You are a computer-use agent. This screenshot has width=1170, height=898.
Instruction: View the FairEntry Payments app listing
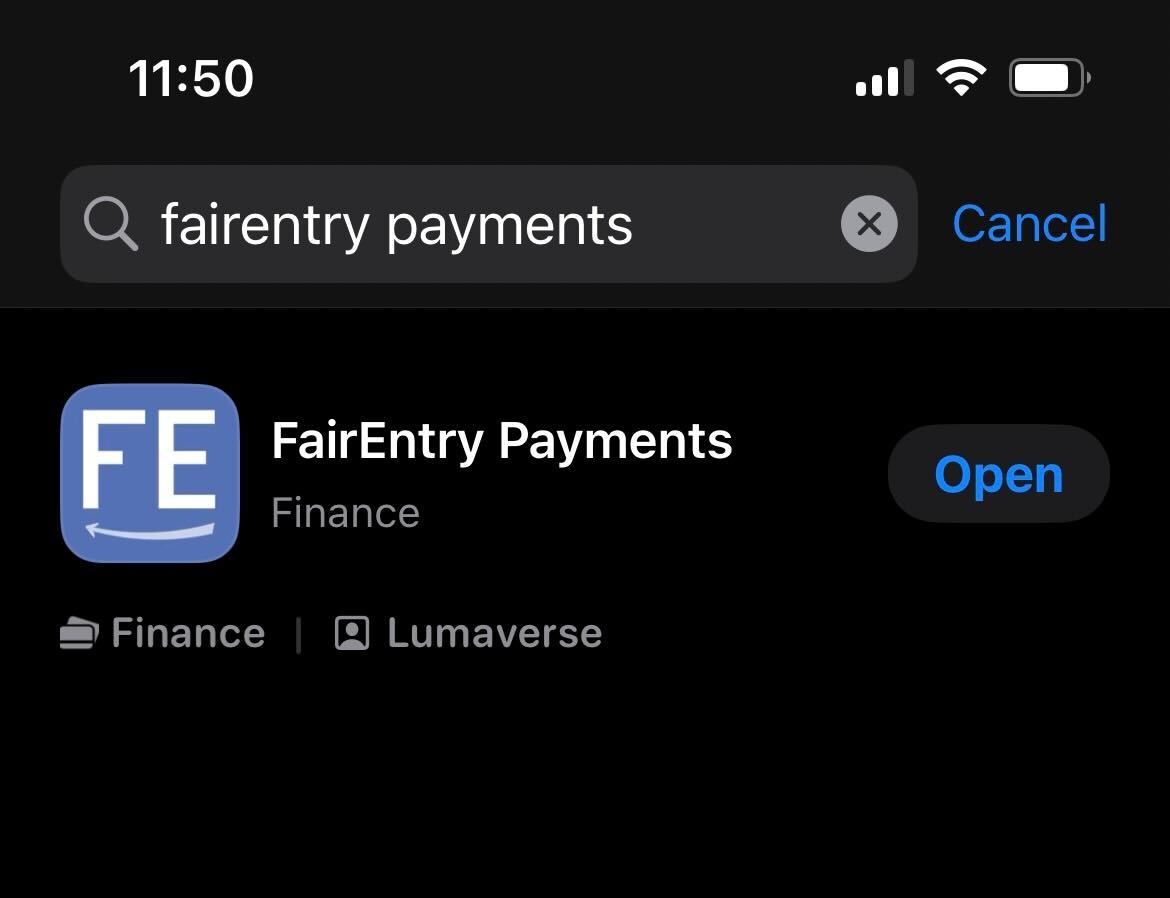[500, 442]
